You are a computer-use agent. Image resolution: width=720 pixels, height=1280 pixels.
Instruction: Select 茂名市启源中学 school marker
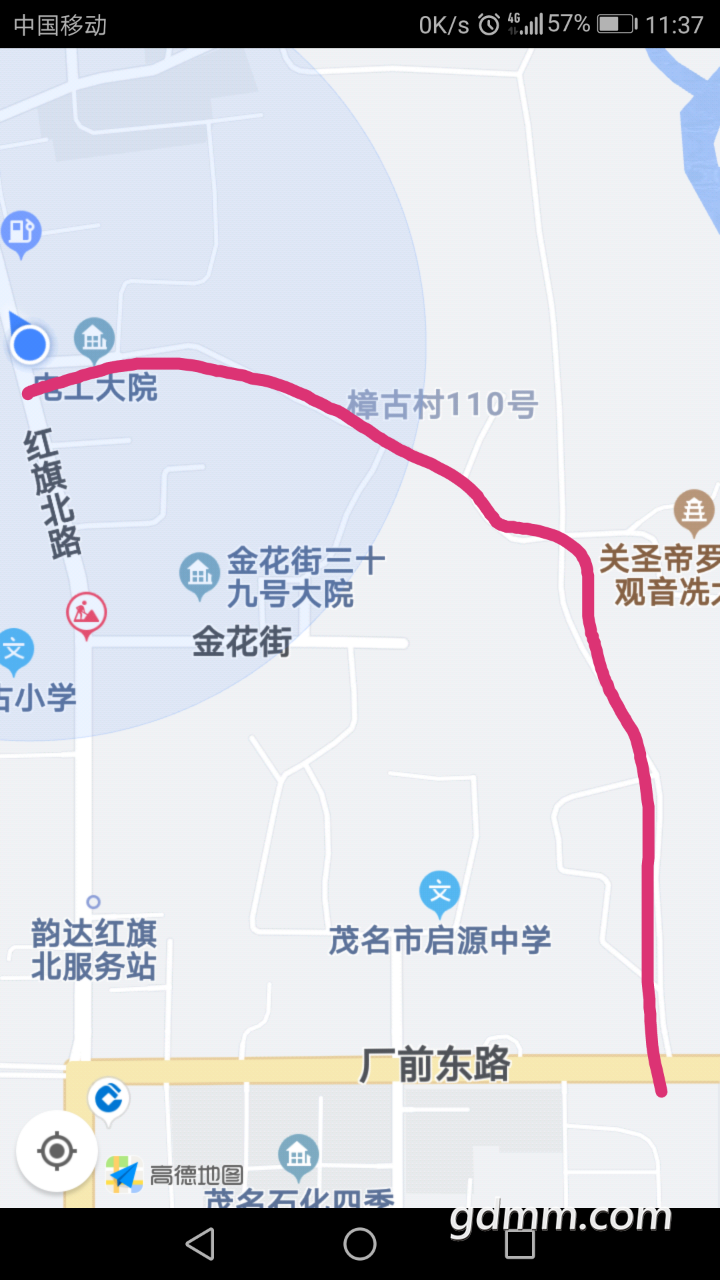[x=439, y=891]
